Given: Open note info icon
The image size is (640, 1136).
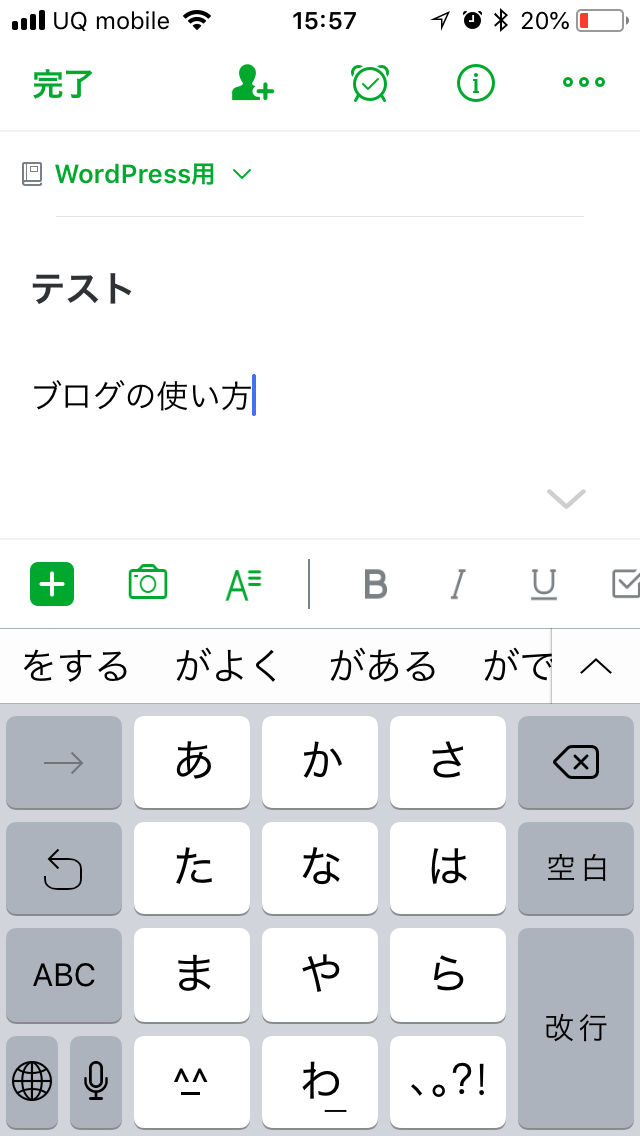Looking at the screenshot, I should click(x=475, y=83).
